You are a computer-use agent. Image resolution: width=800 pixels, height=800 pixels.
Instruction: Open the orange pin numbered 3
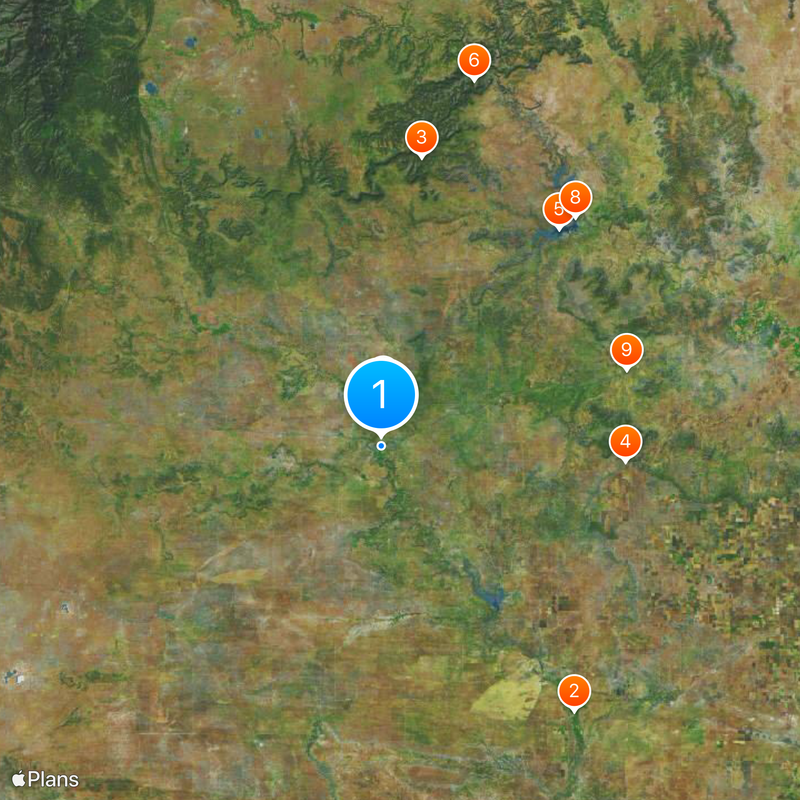click(421, 137)
